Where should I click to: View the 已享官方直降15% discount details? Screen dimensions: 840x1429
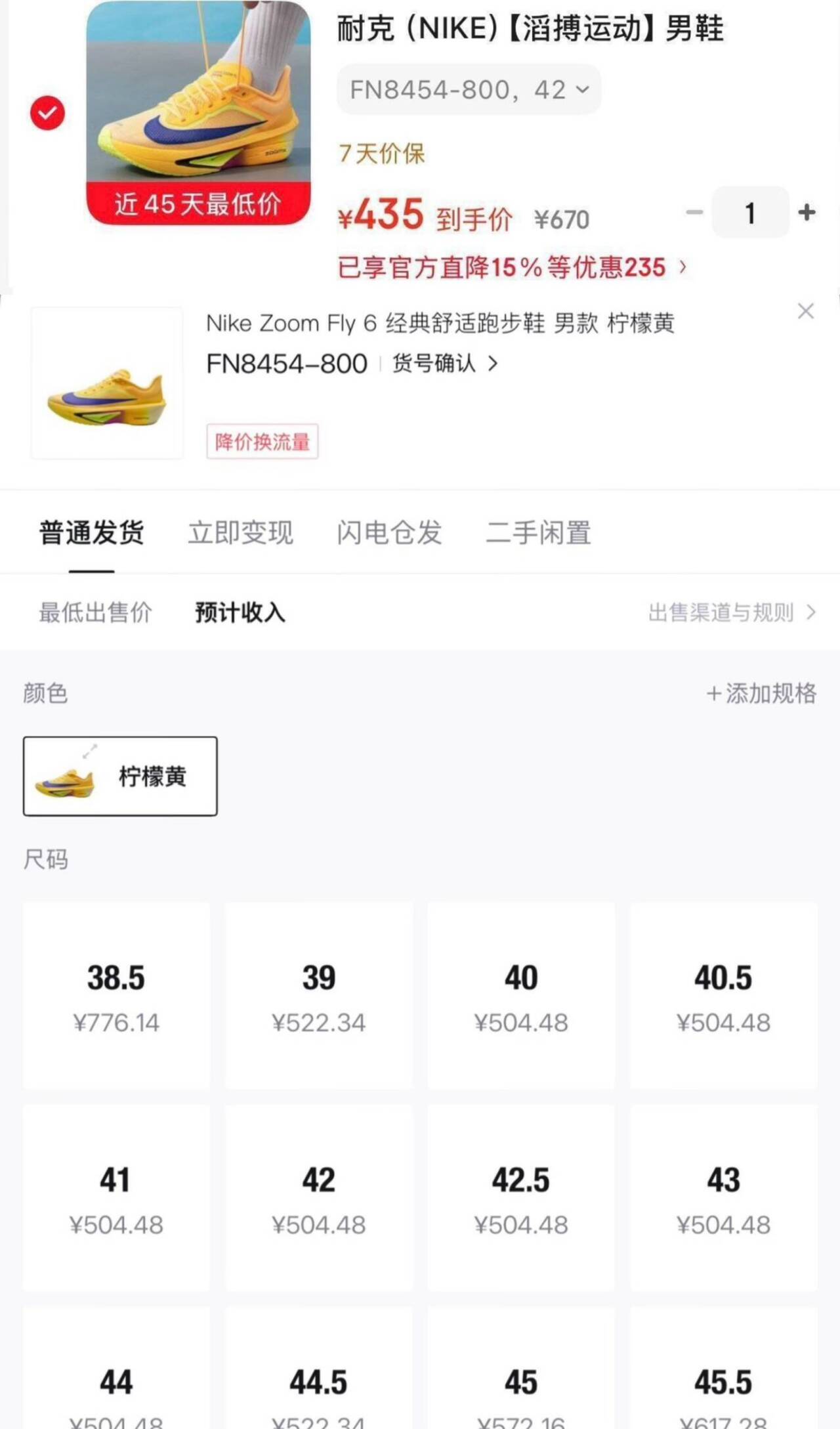click(512, 267)
